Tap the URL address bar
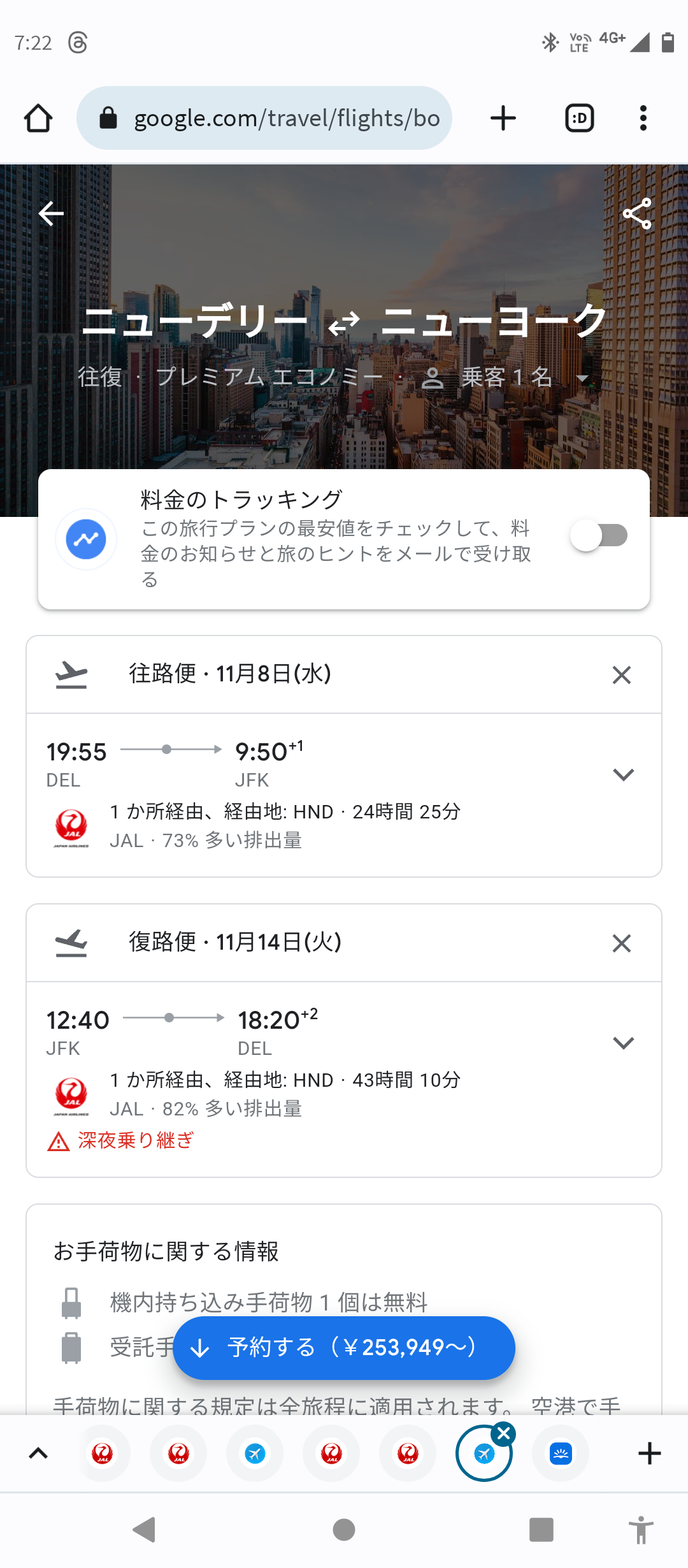Image resolution: width=688 pixels, height=1568 pixels. click(264, 119)
